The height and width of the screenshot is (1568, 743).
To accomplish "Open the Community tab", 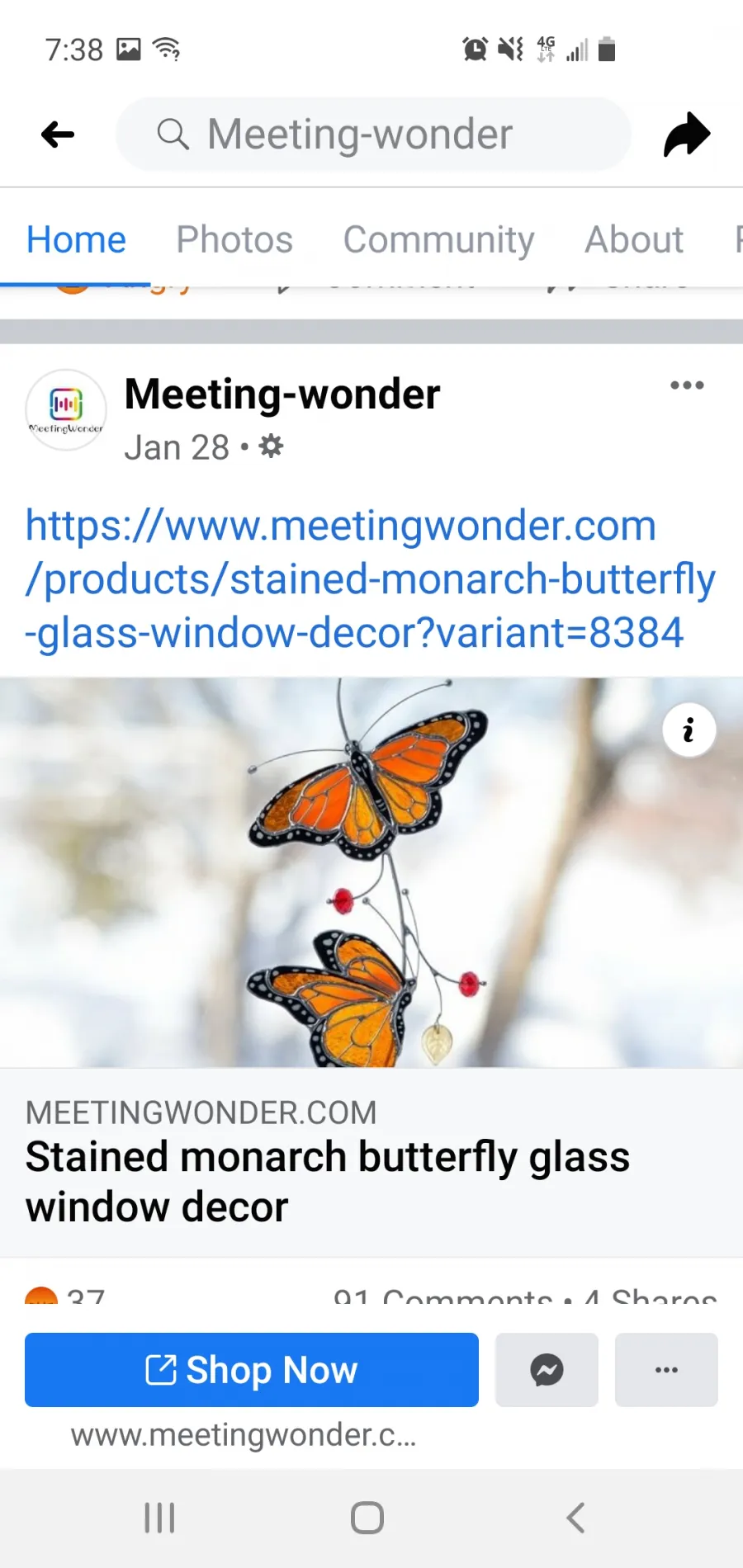I will pyautogui.click(x=438, y=239).
